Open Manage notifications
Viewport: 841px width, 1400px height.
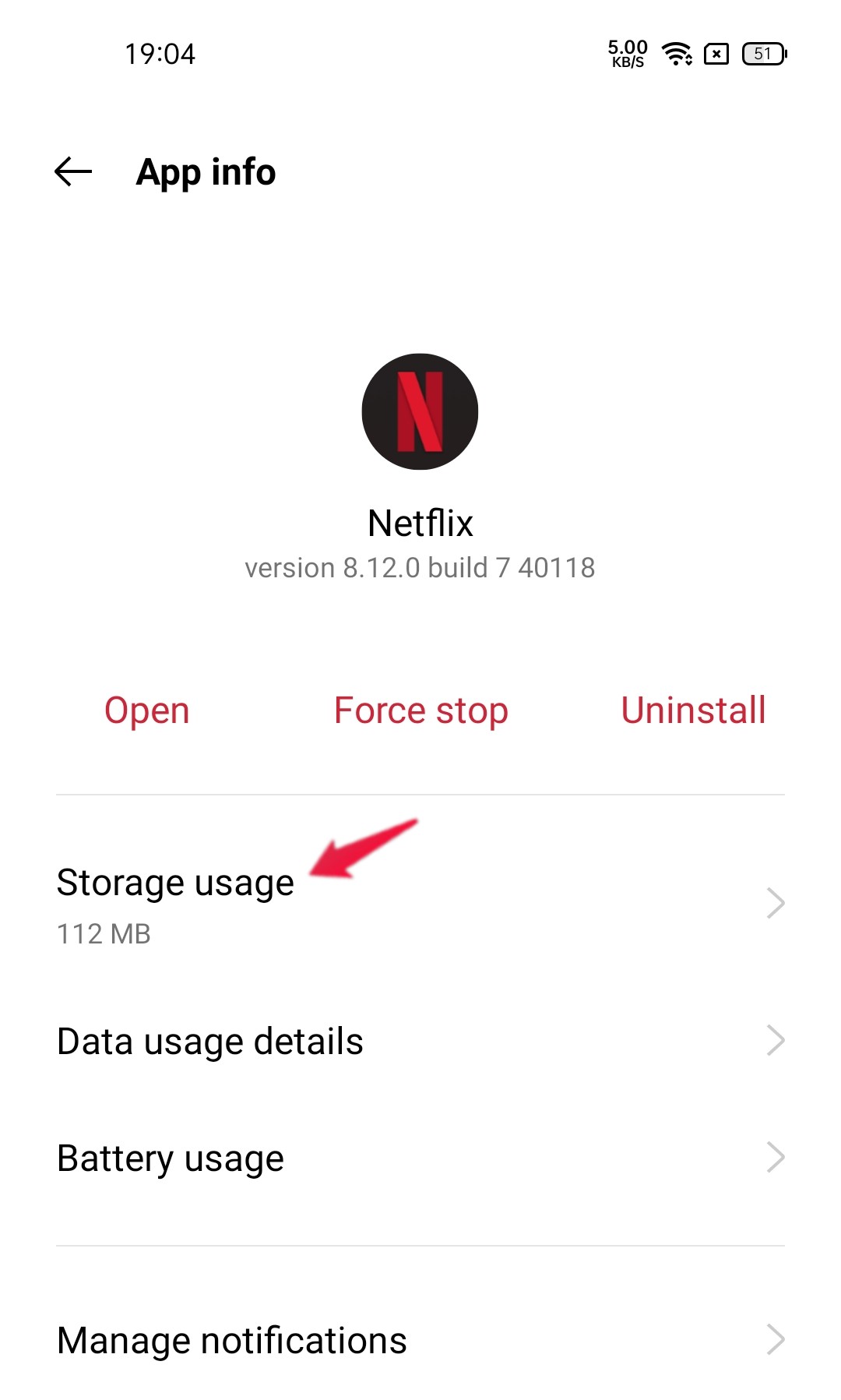coord(420,1340)
